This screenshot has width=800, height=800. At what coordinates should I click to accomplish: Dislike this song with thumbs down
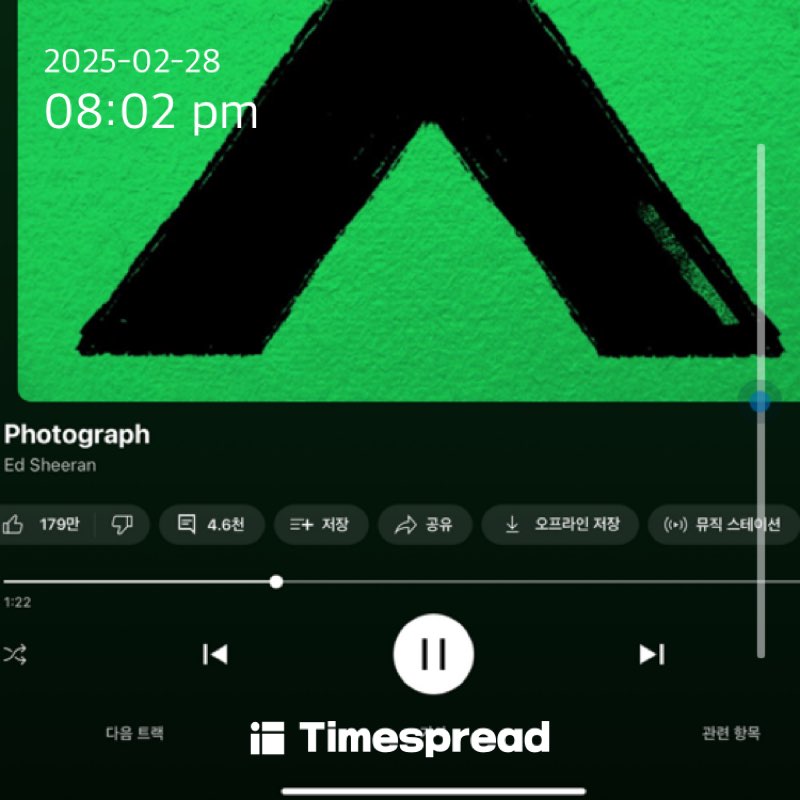click(123, 524)
